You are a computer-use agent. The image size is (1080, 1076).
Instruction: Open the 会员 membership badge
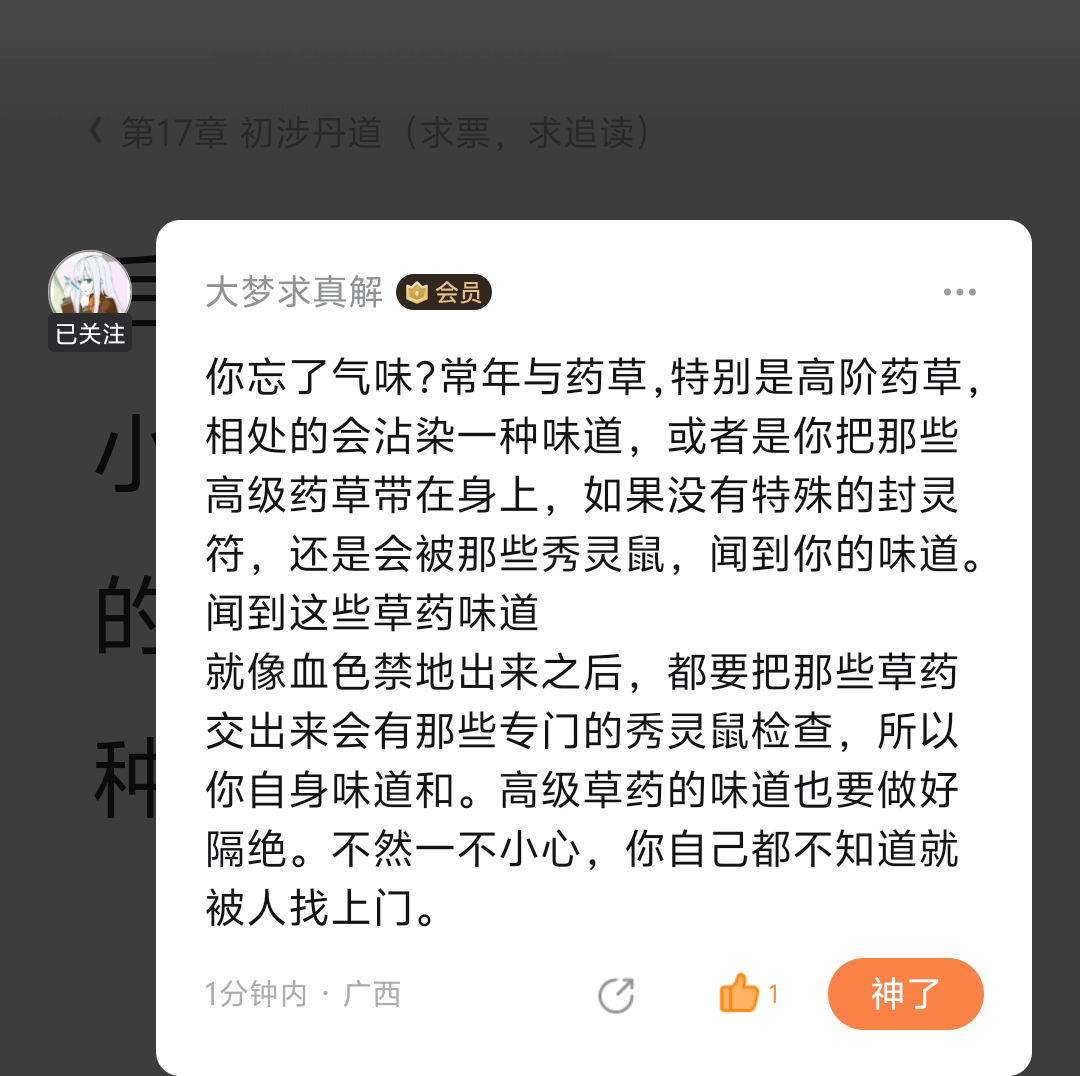click(444, 292)
